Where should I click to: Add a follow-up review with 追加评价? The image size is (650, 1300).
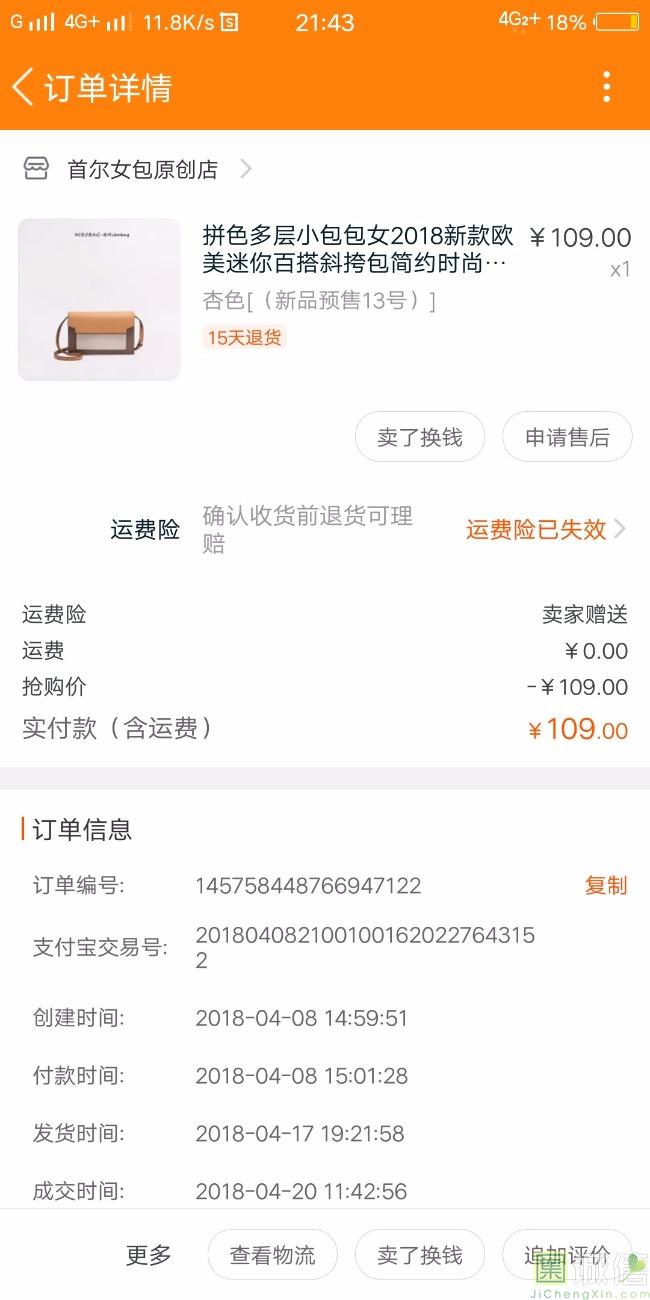coord(567,1255)
